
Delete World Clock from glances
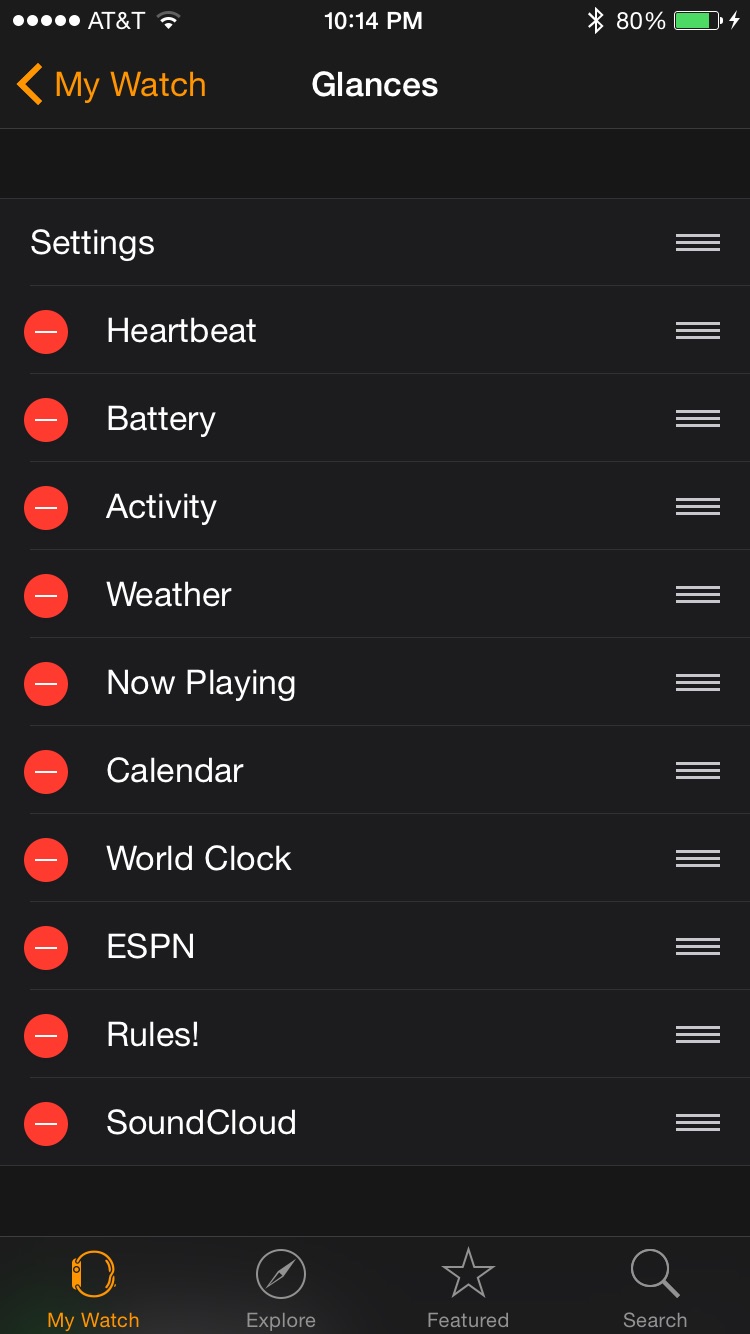(x=46, y=859)
